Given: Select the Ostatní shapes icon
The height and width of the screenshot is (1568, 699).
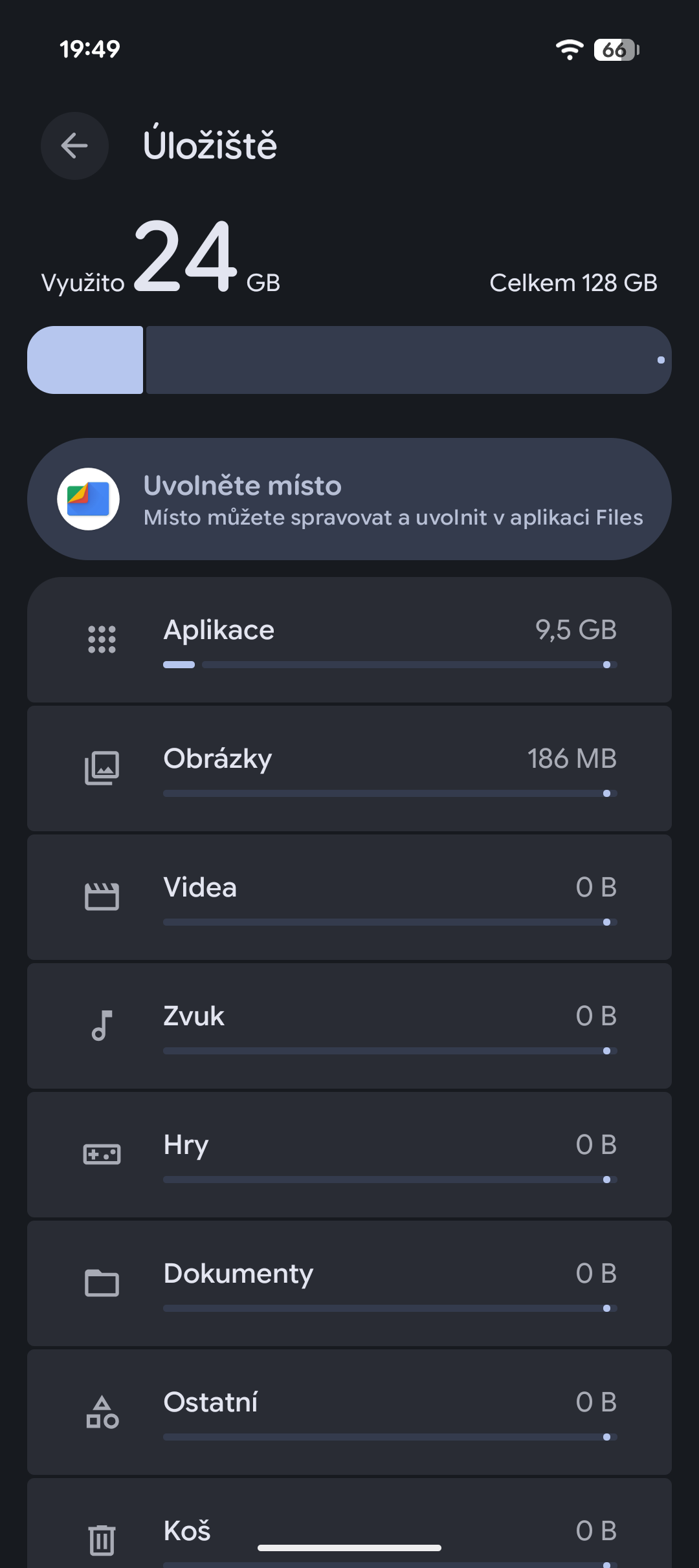Looking at the screenshot, I should [x=102, y=1411].
